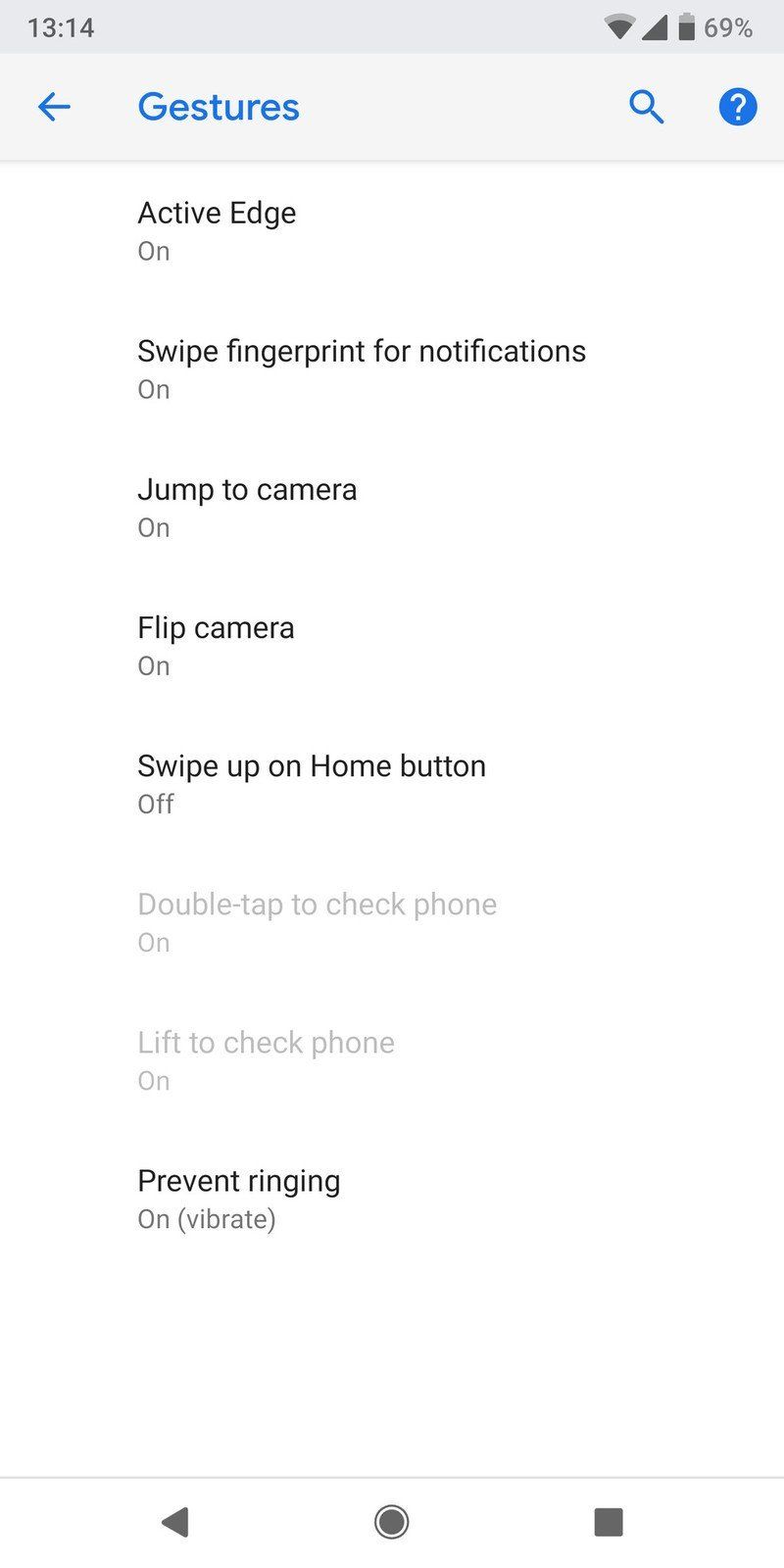Image resolution: width=784 pixels, height=1568 pixels.
Task: Go back from Gestures settings
Action: 54,107
